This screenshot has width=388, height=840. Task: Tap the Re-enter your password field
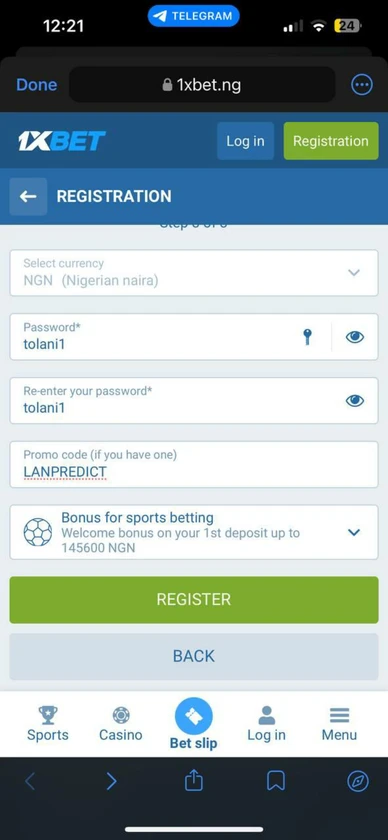194,401
